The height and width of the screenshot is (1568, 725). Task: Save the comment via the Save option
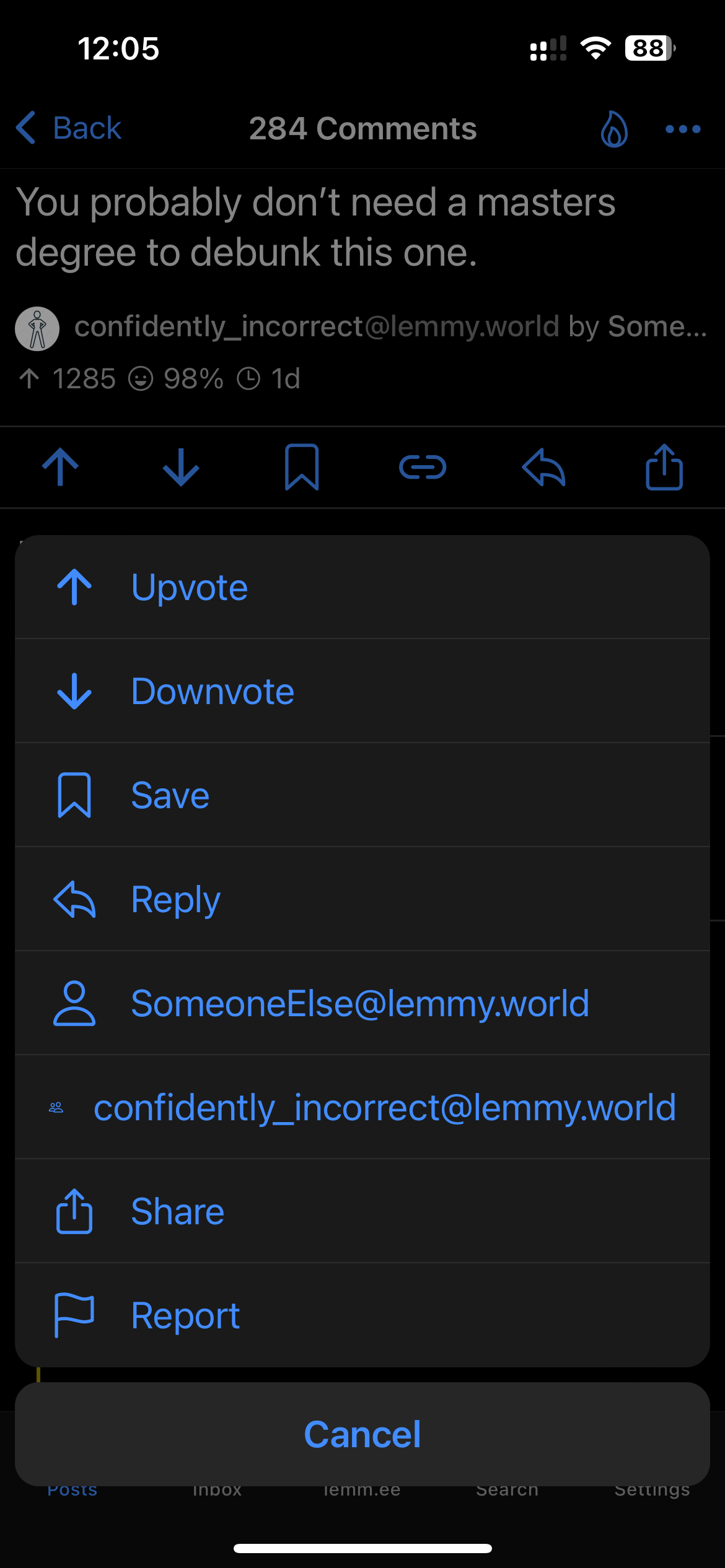(x=362, y=795)
